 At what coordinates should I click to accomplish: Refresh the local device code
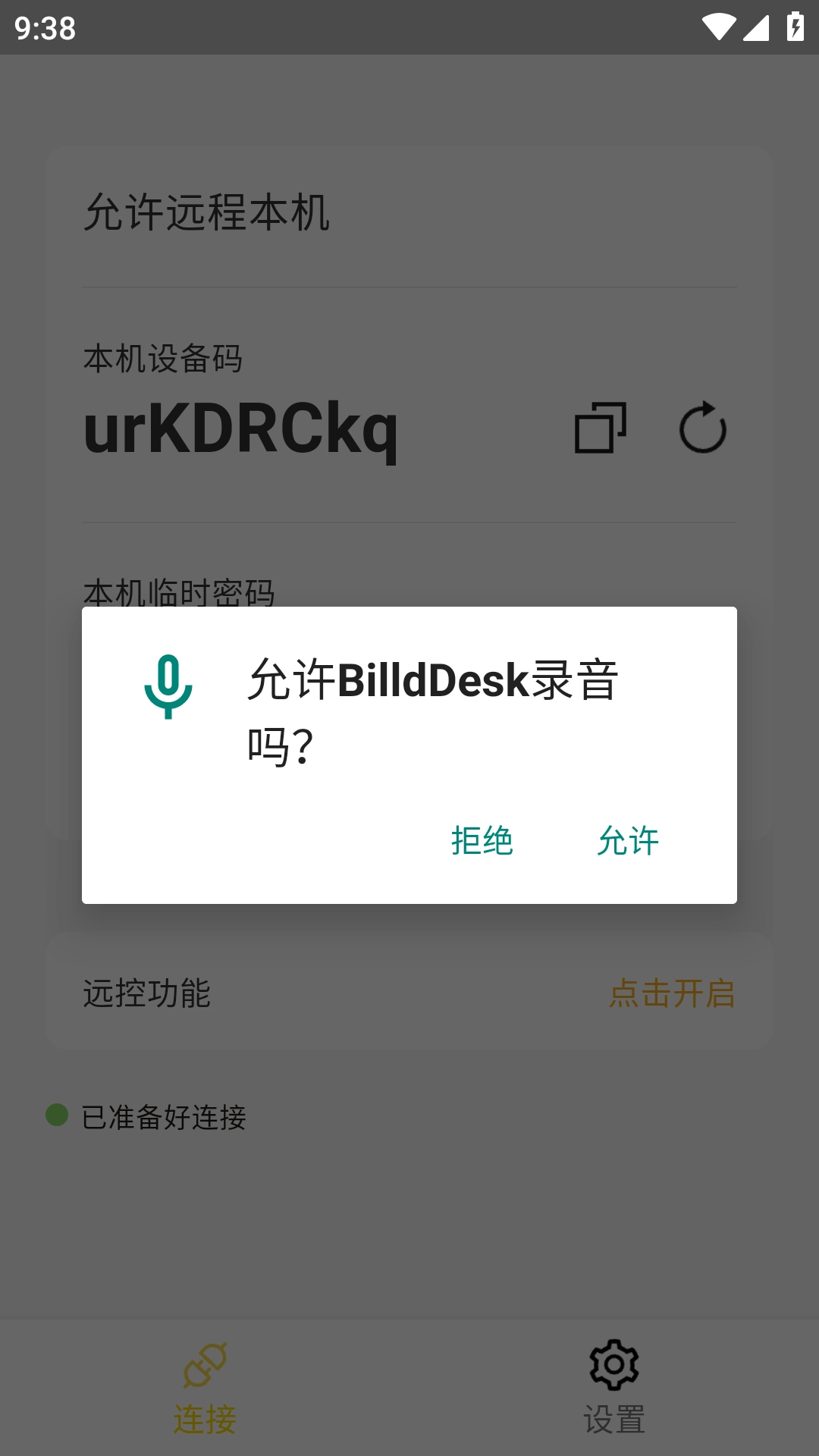pyautogui.click(x=702, y=428)
